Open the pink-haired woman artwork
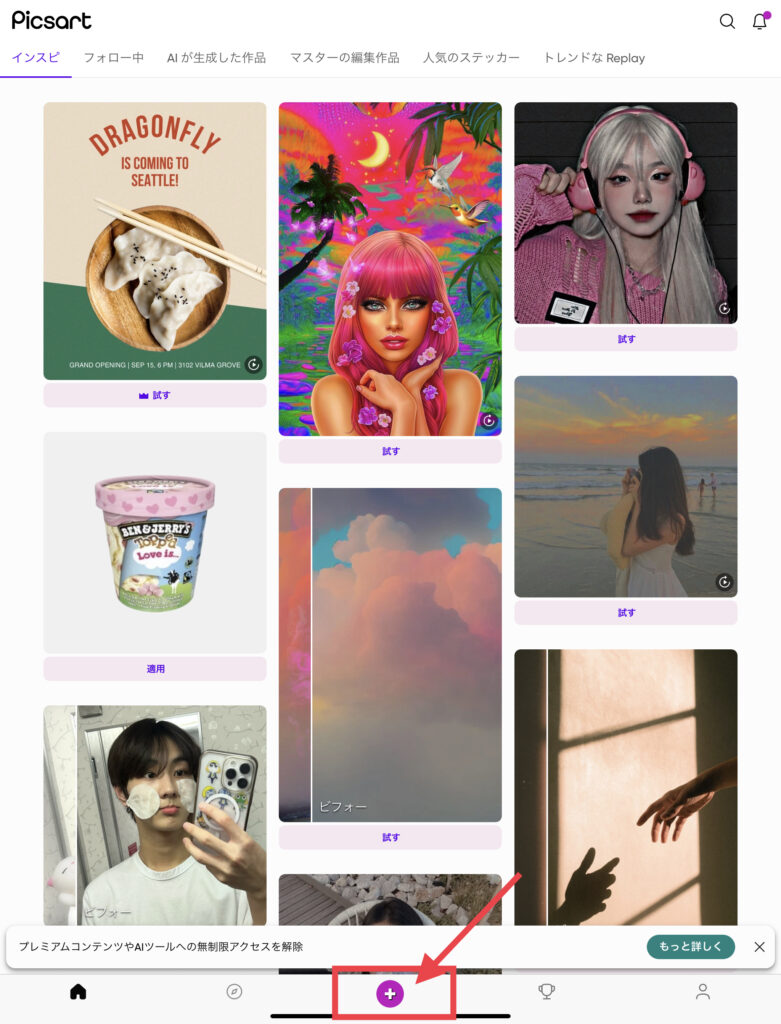The width and height of the screenshot is (781, 1024). (390, 268)
